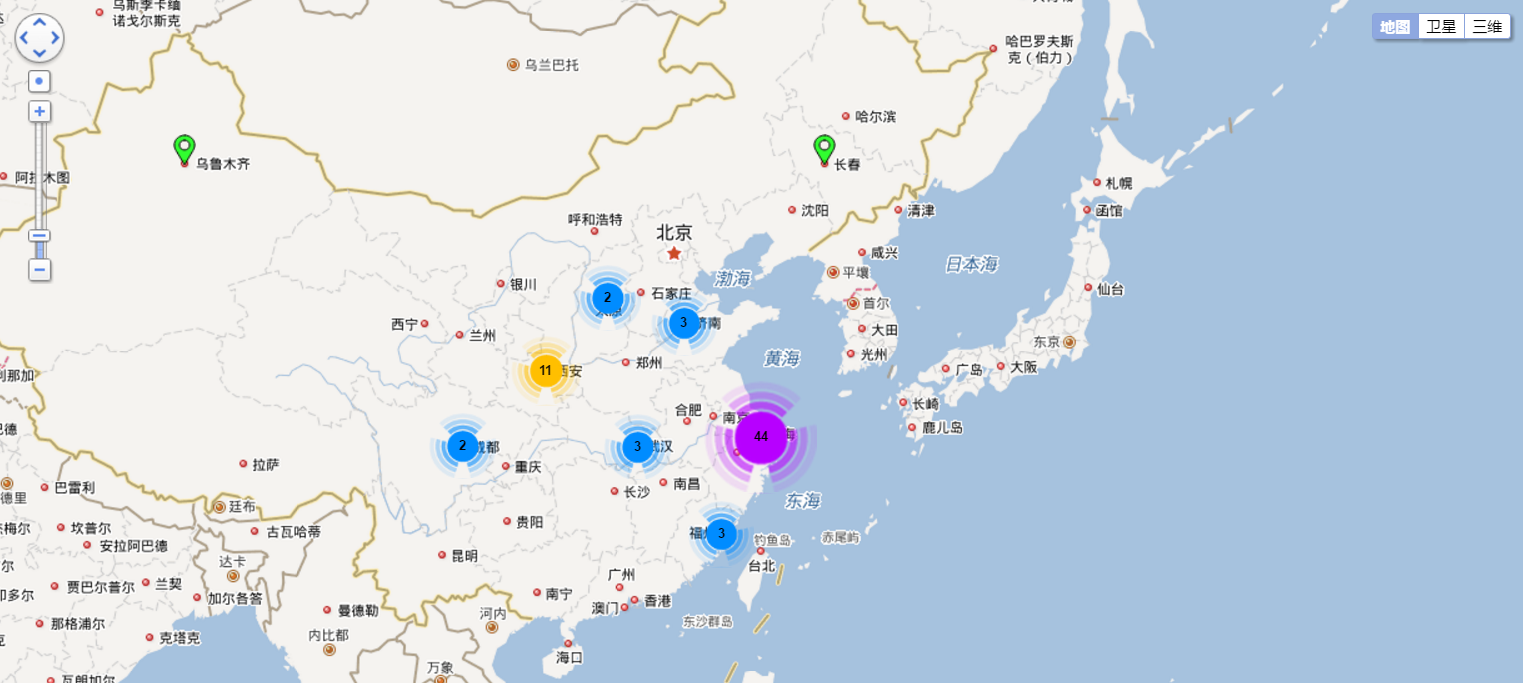Image resolution: width=1523 pixels, height=683 pixels.
Task: Switch to the 三维 3D view
Action: click(1487, 27)
